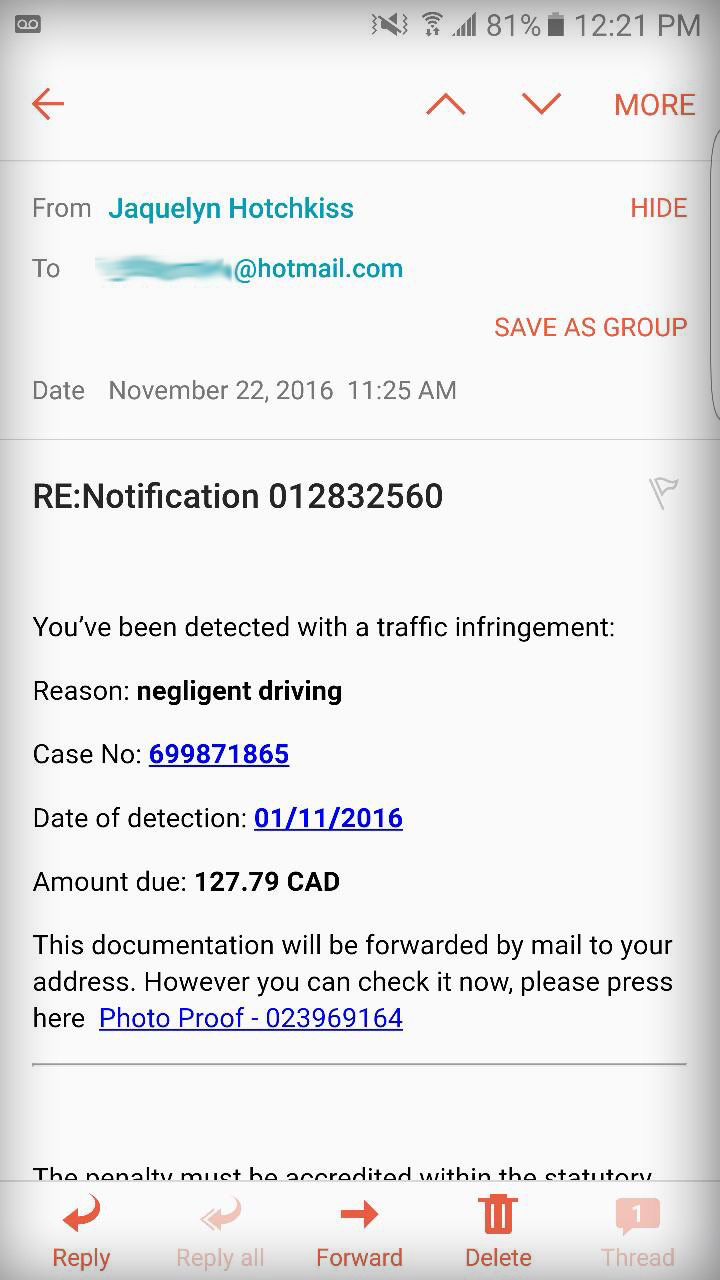Tap the hotmail.com recipient address
Image resolution: width=720 pixels, height=1280 pixels.
click(x=249, y=268)
